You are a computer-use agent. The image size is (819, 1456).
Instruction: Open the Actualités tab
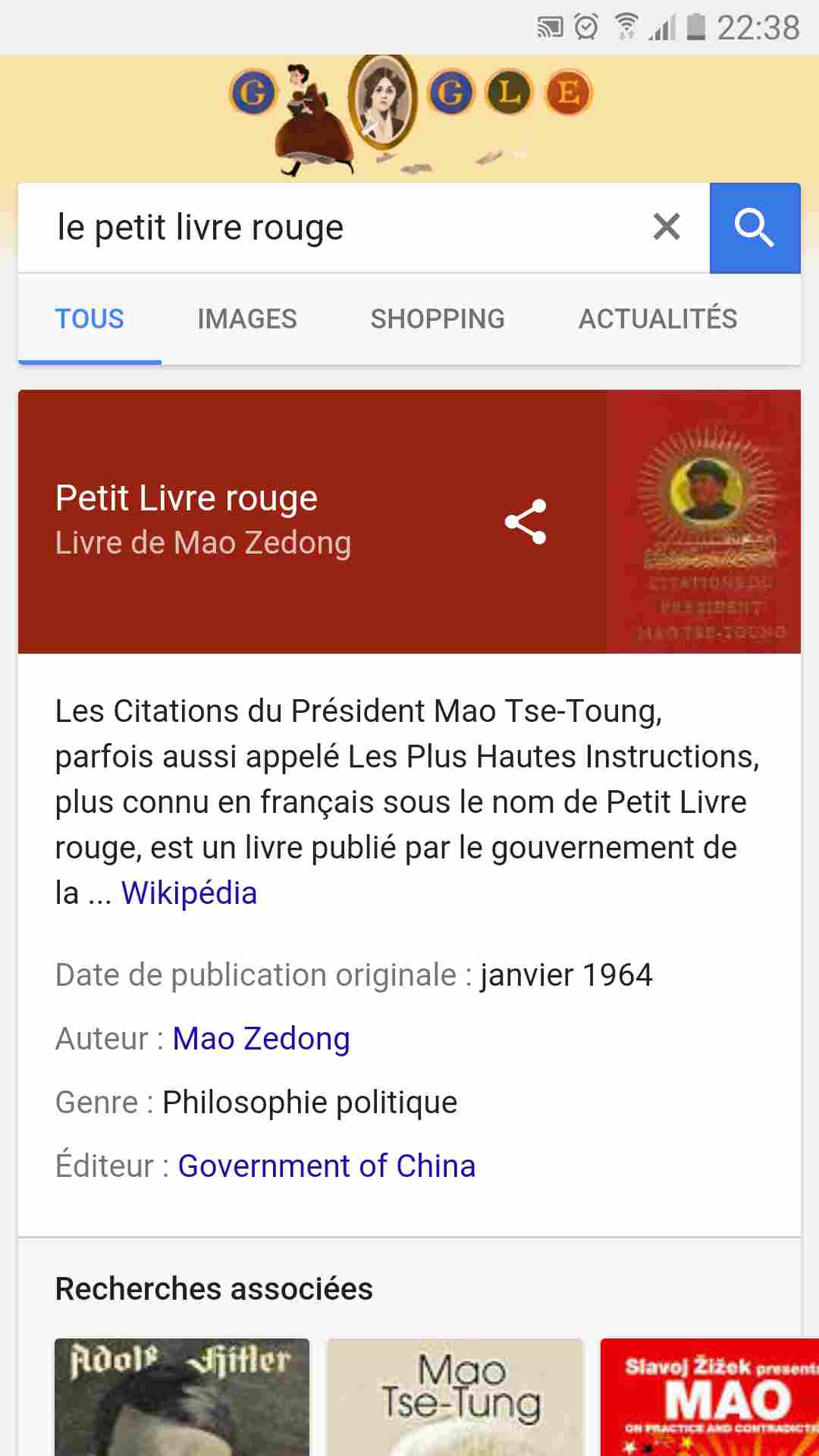[x=657, y=318]
